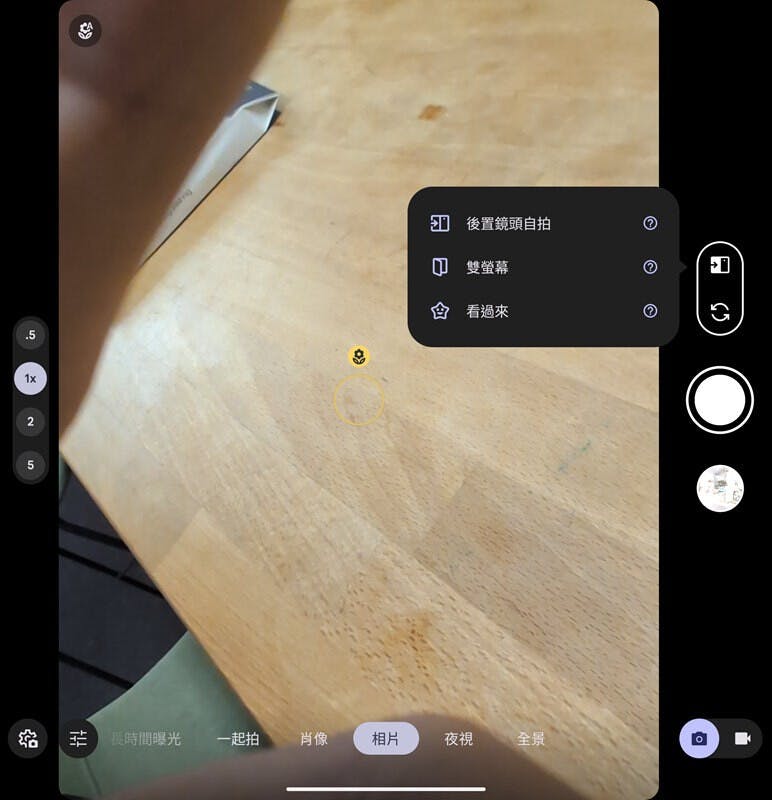The width and height of the screenshot is (772, 800).
Task: Switch to video recording mode
Action: tap(742, 739)
